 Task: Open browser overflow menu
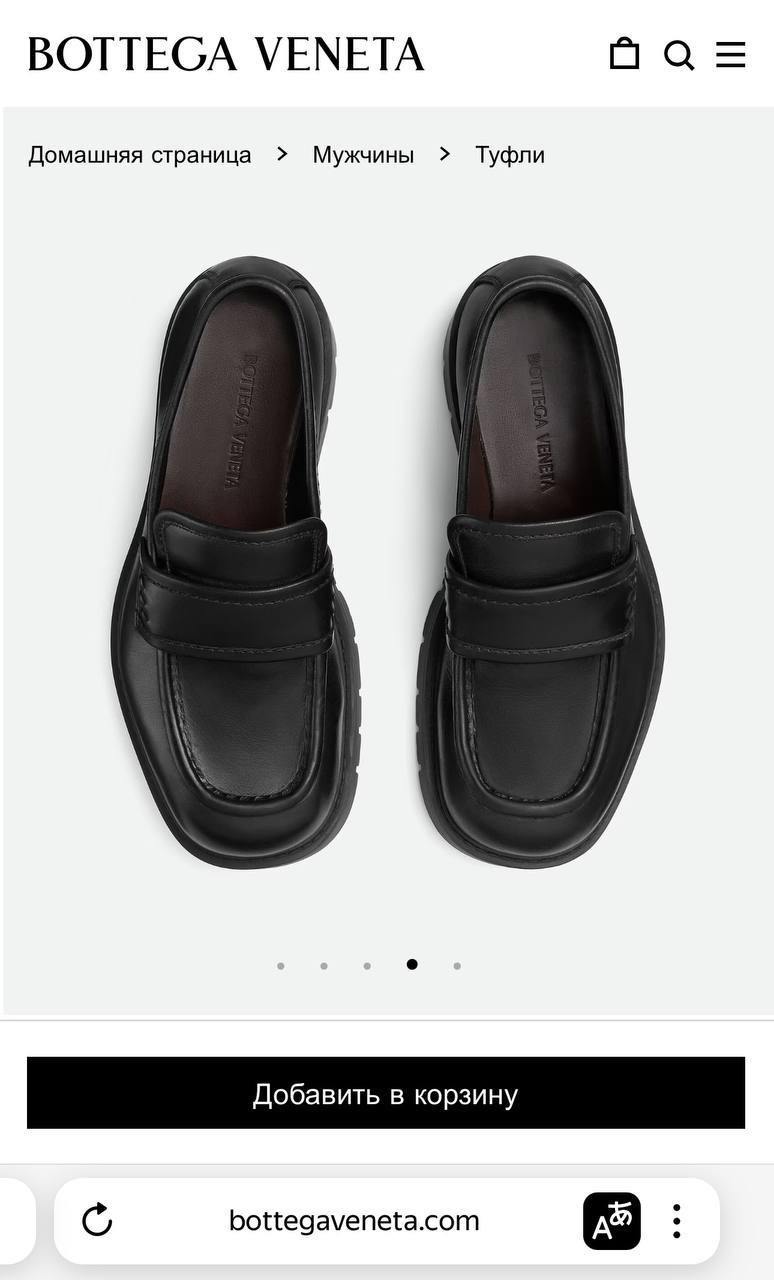tap(677, 1221)
